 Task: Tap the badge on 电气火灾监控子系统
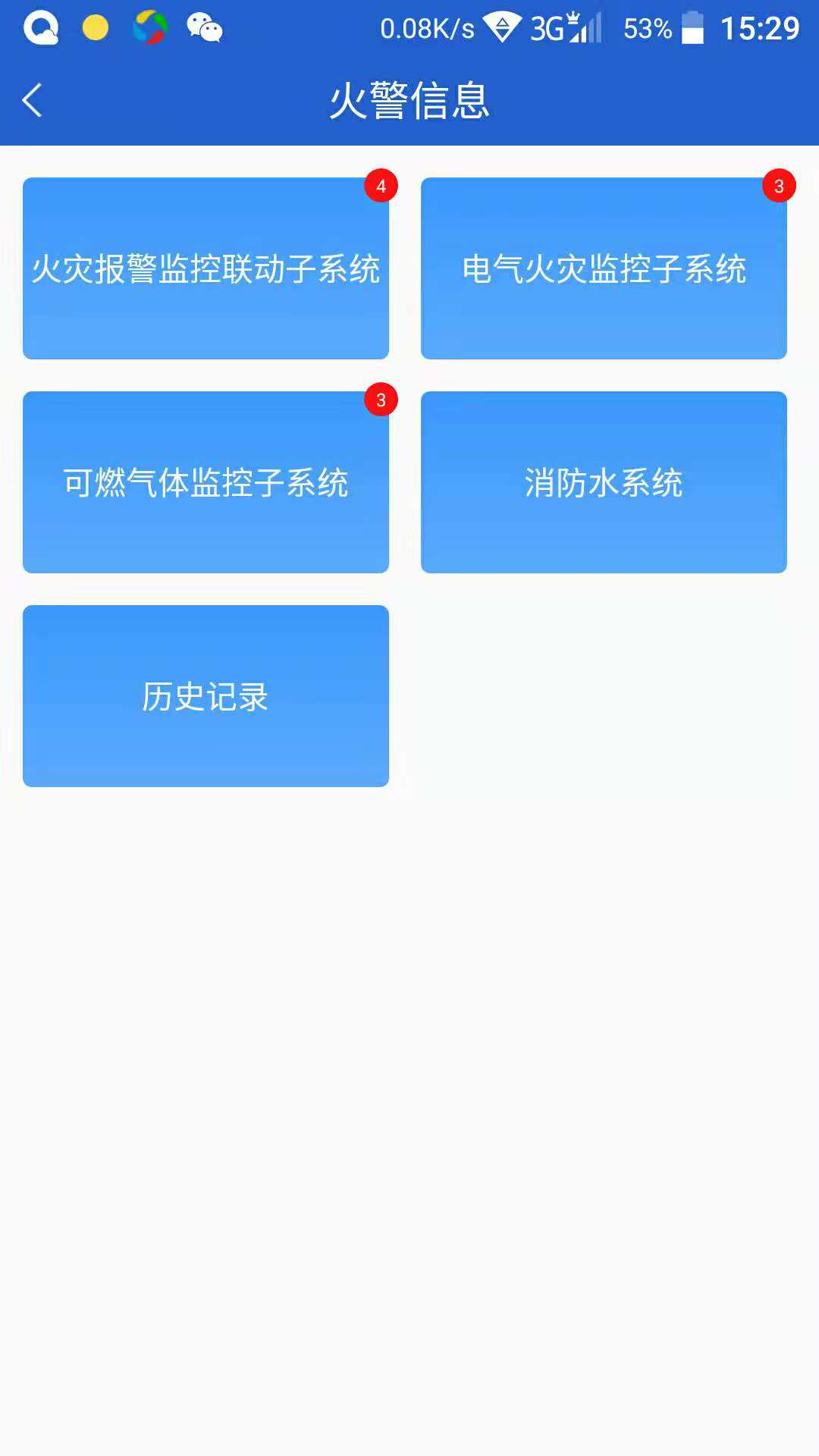(780, 186)
